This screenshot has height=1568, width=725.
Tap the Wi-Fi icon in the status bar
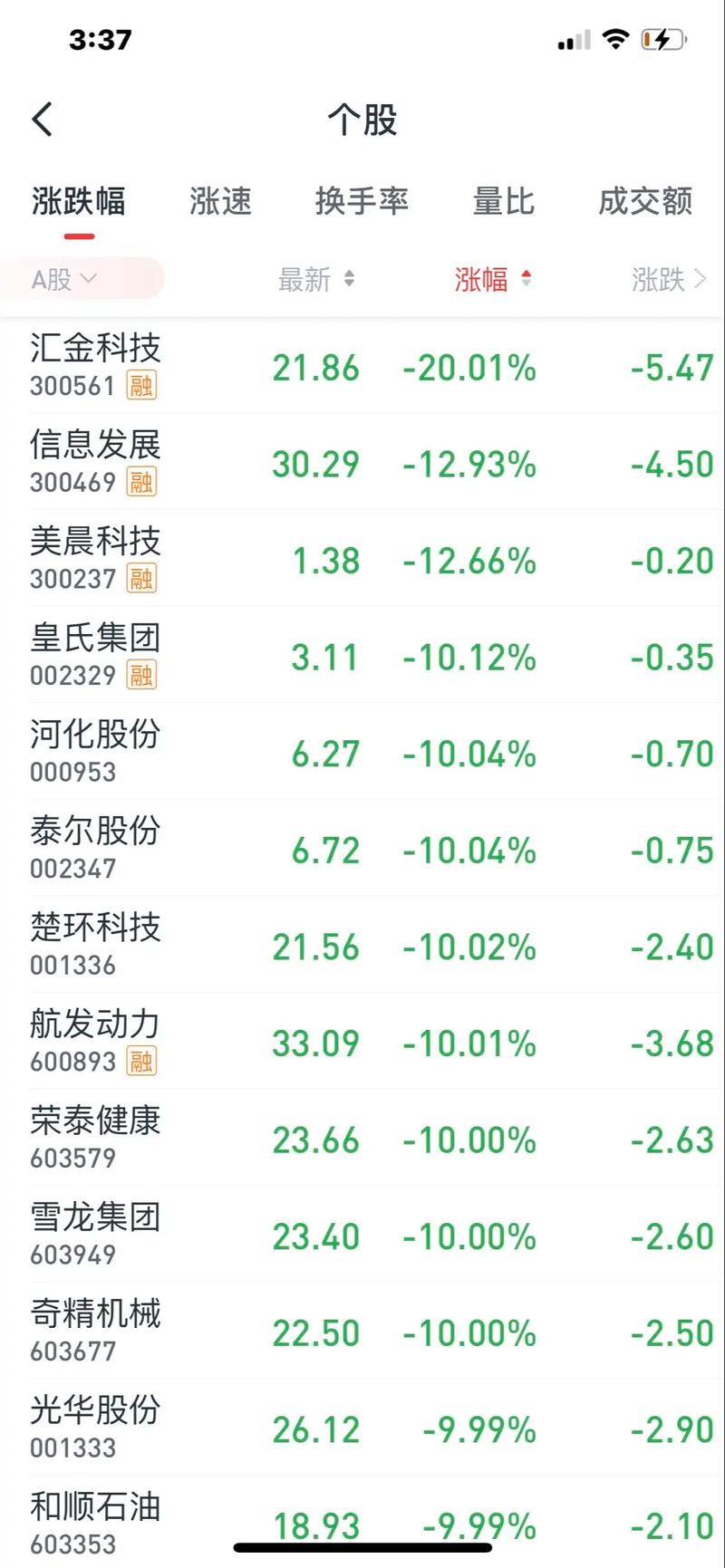pos(615,39)
